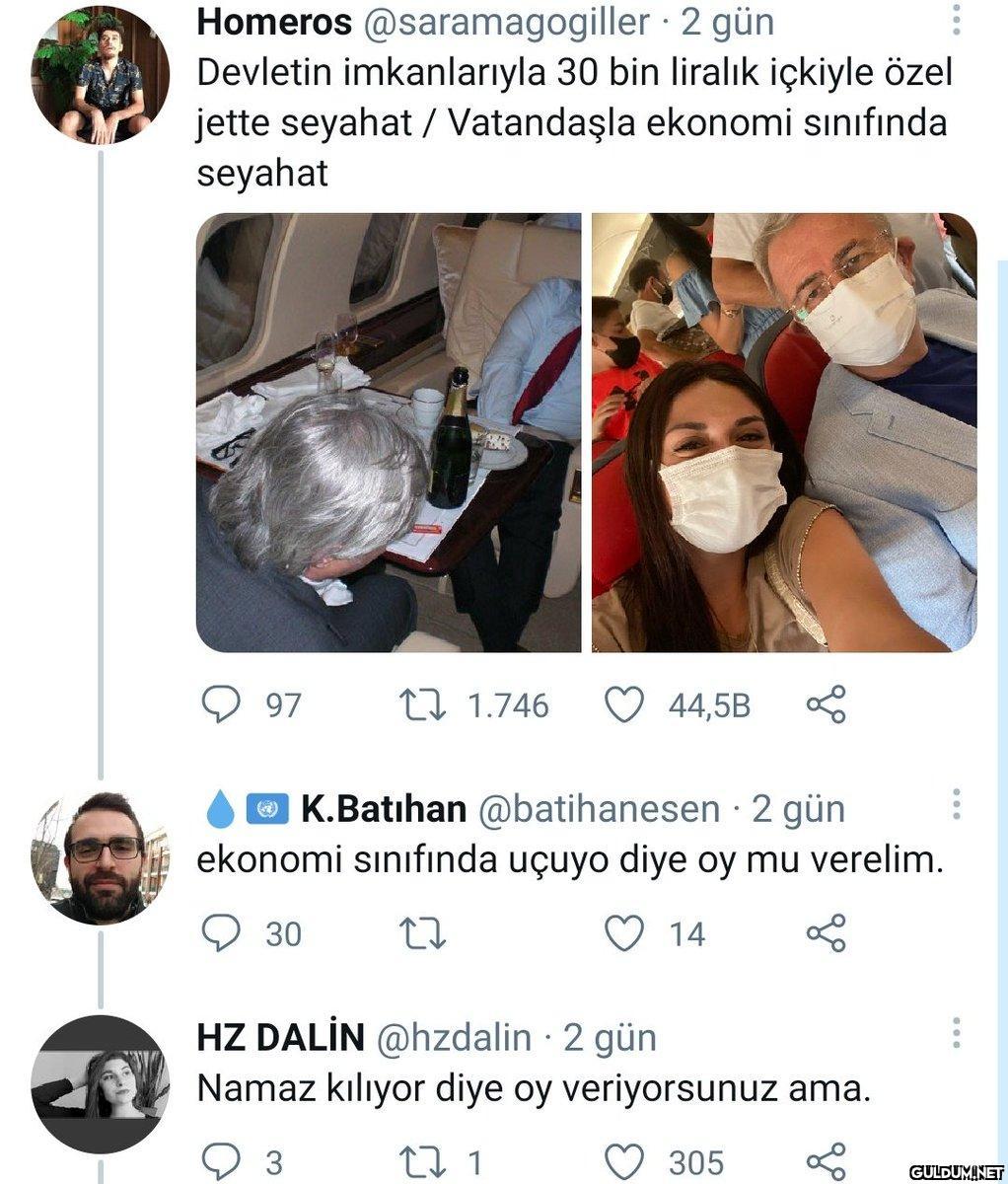This screenshot has height=1184, width=1008.
Task: Share K.Batıhan's reply
Action: tap(827, 933)
